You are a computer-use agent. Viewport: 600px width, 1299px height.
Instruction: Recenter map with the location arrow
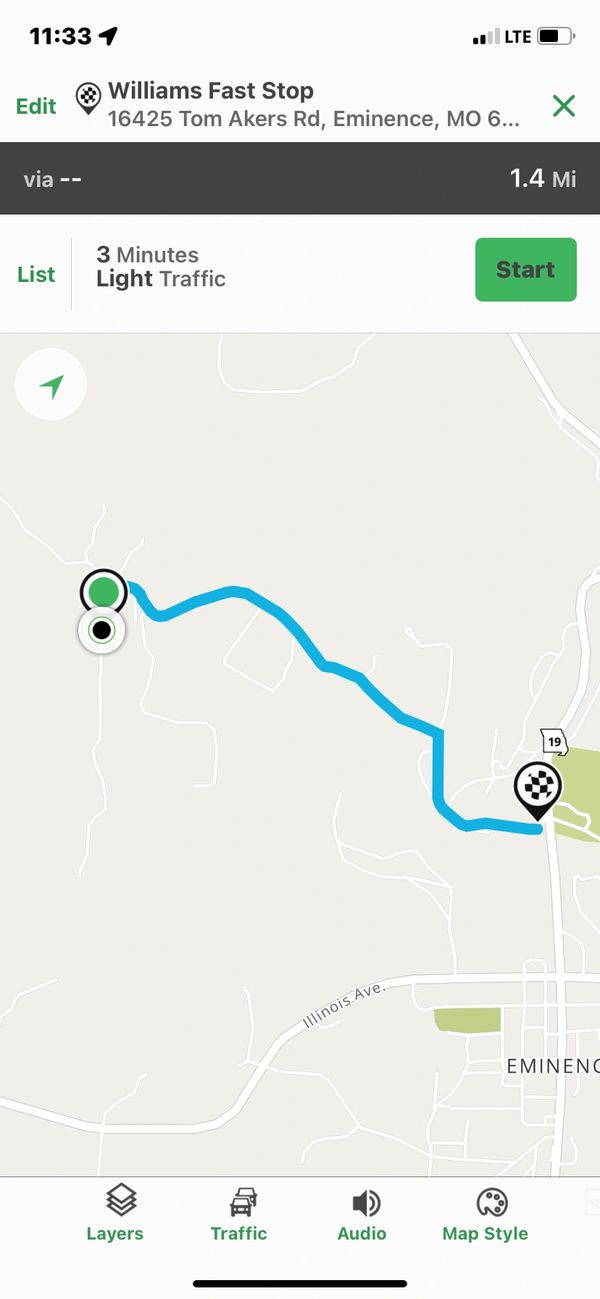point(51,386)
